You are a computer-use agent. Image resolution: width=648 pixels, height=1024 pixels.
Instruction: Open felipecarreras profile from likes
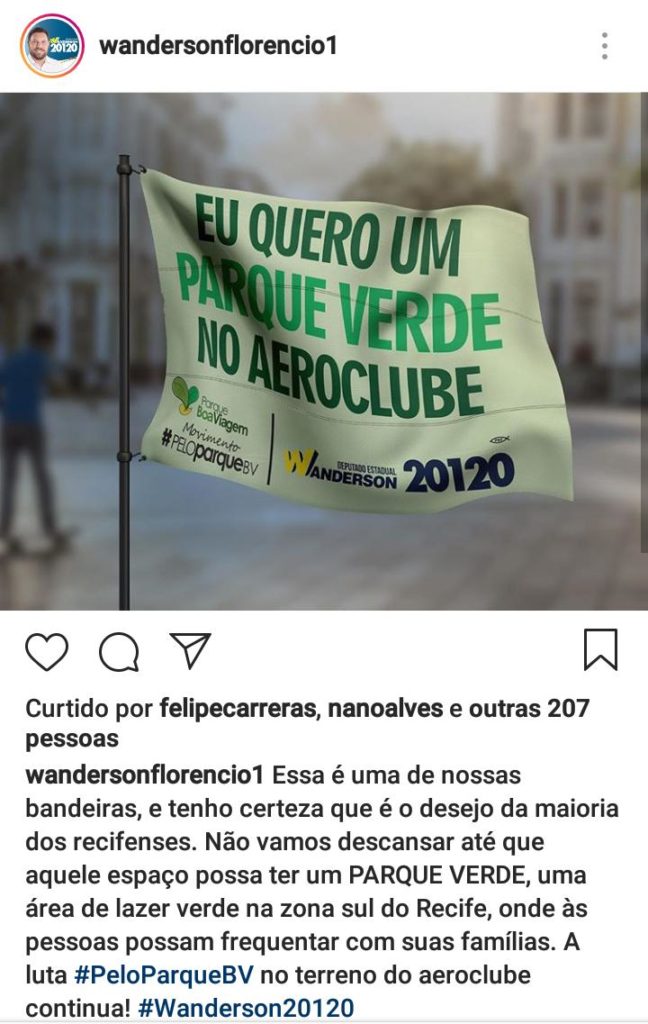click(x=238, y=709)
